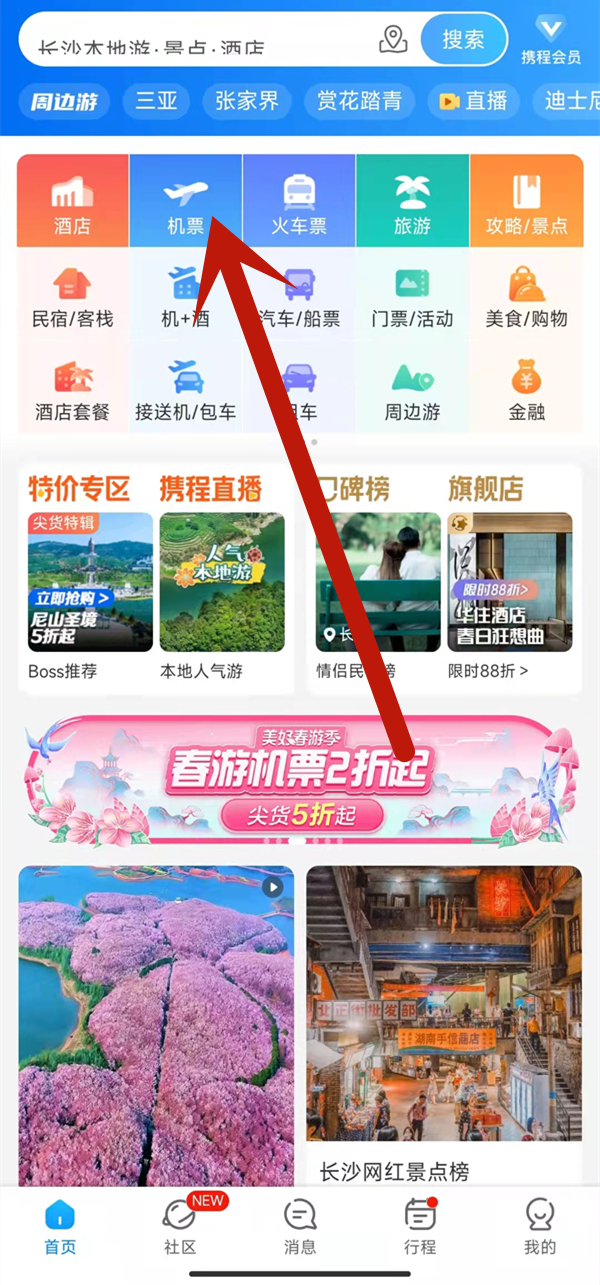Select the 三亚 chip
Screen dimensions: 600x1285
click(156, 101)
